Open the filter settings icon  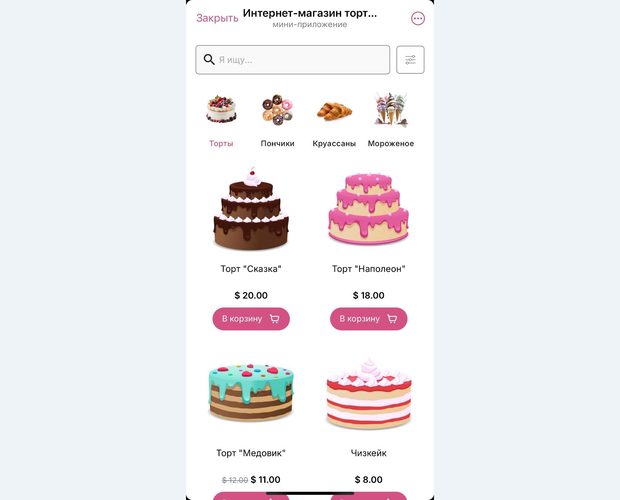(x=410, y=60)
